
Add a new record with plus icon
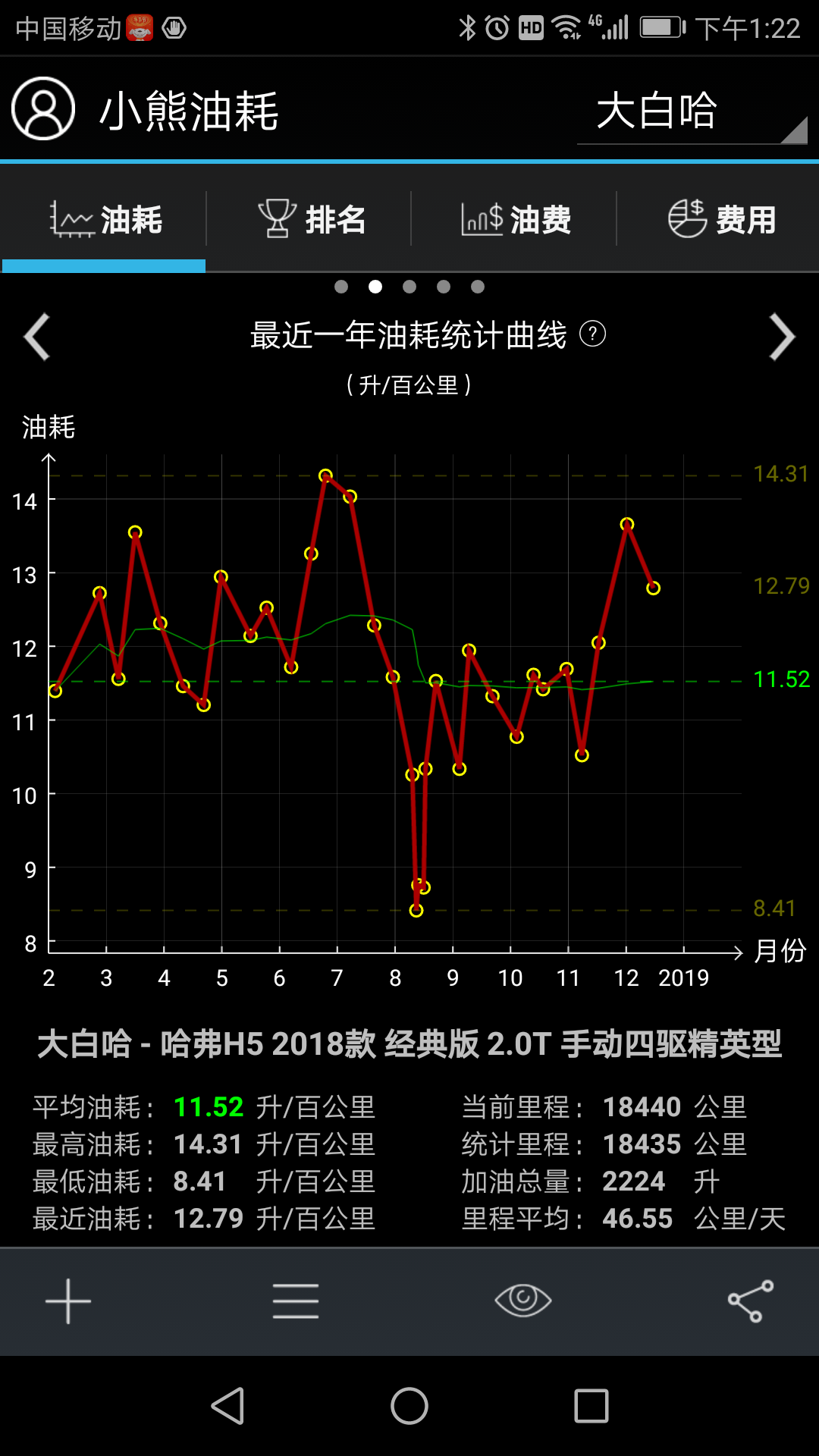click(x=68, y=1301)
